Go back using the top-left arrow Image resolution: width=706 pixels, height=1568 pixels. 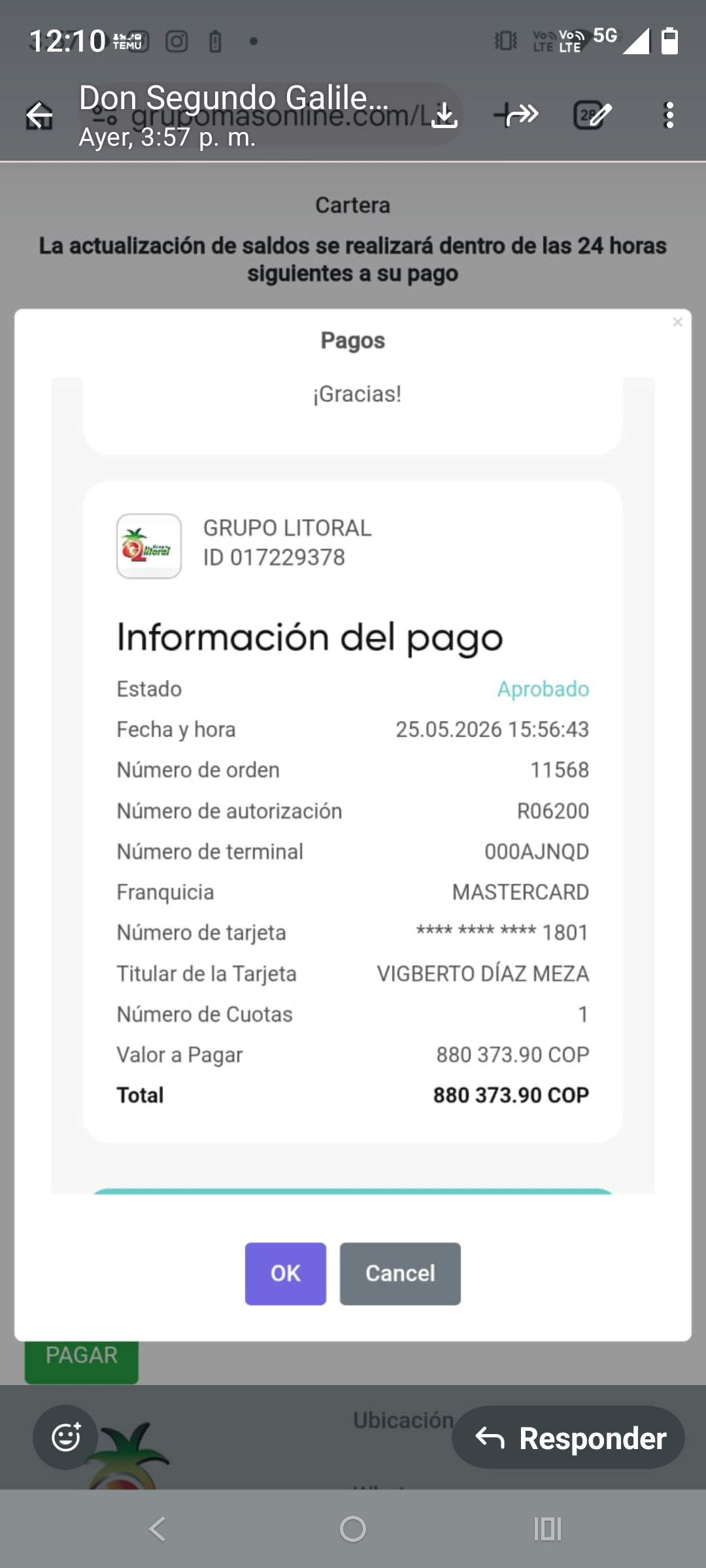click(x=39, y=116)
